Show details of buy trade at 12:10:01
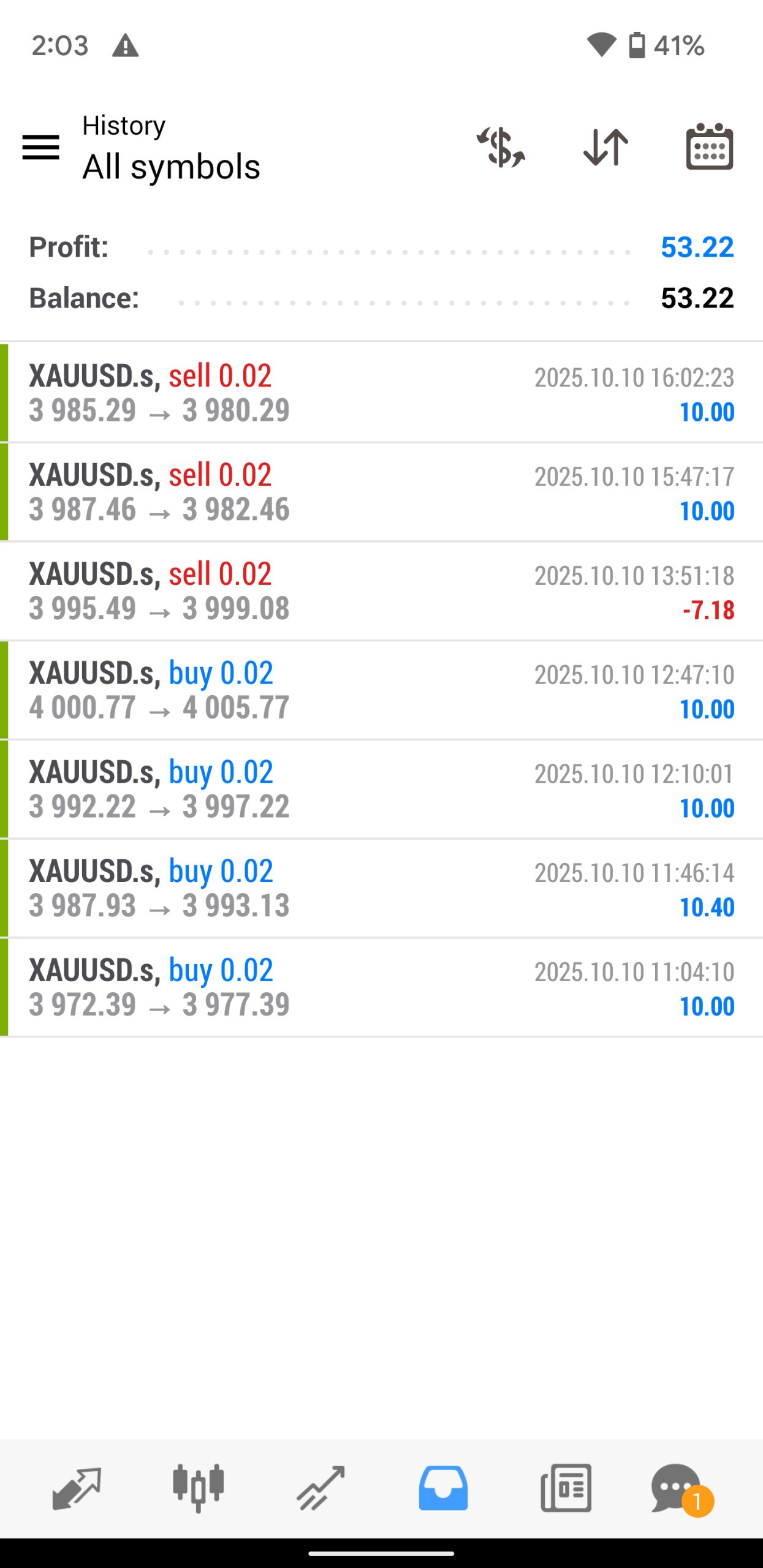 coord(381,790)
